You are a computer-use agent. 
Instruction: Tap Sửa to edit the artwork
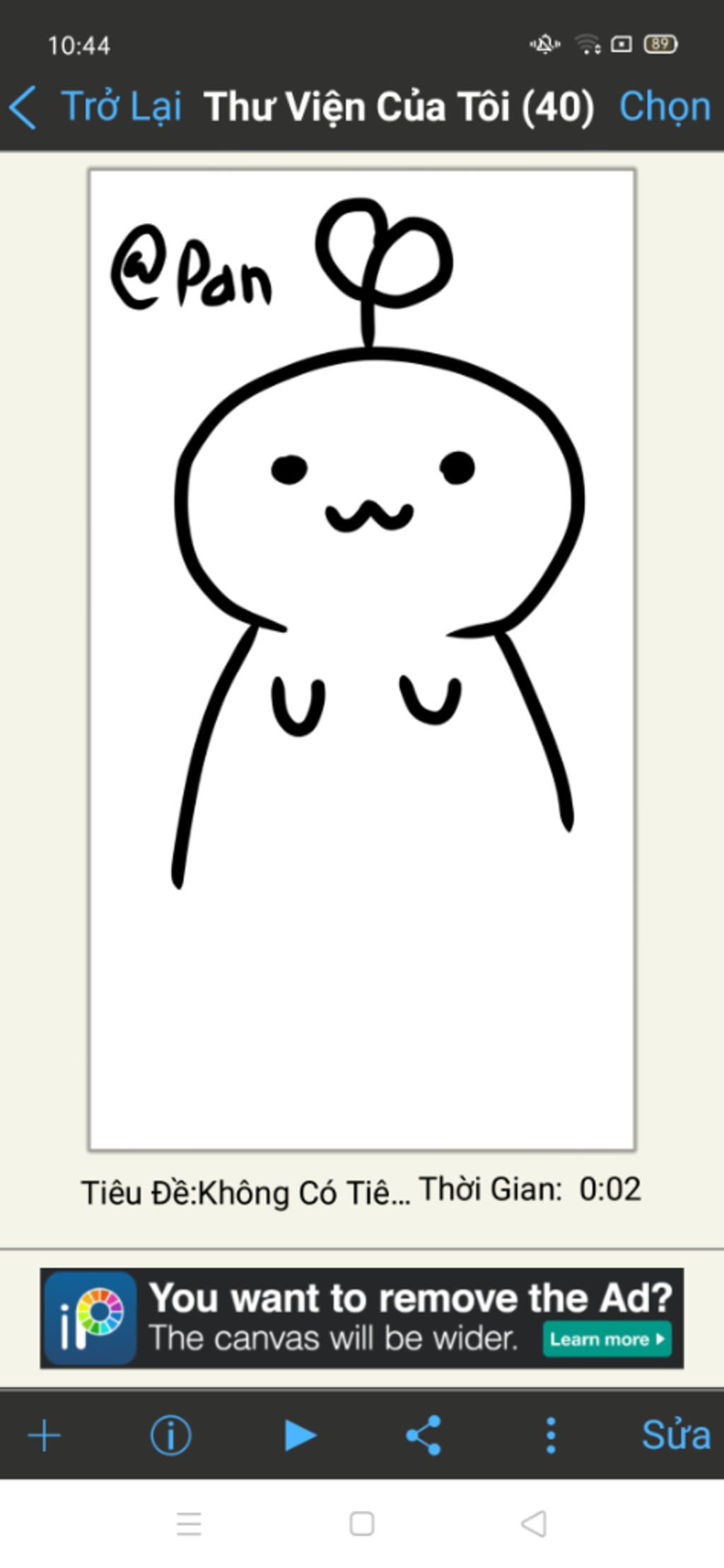click(x=675, y=1436)
